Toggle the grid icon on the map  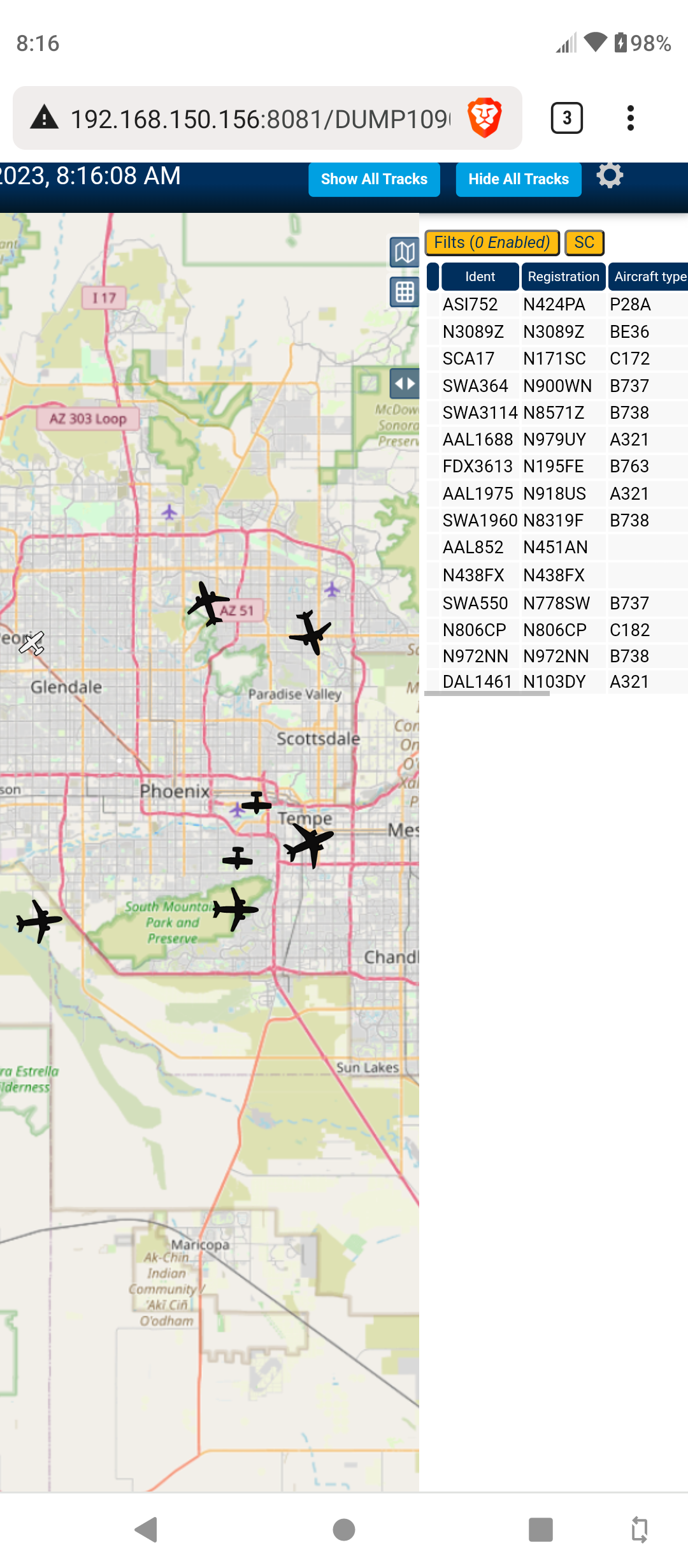(x=405, y=292)
